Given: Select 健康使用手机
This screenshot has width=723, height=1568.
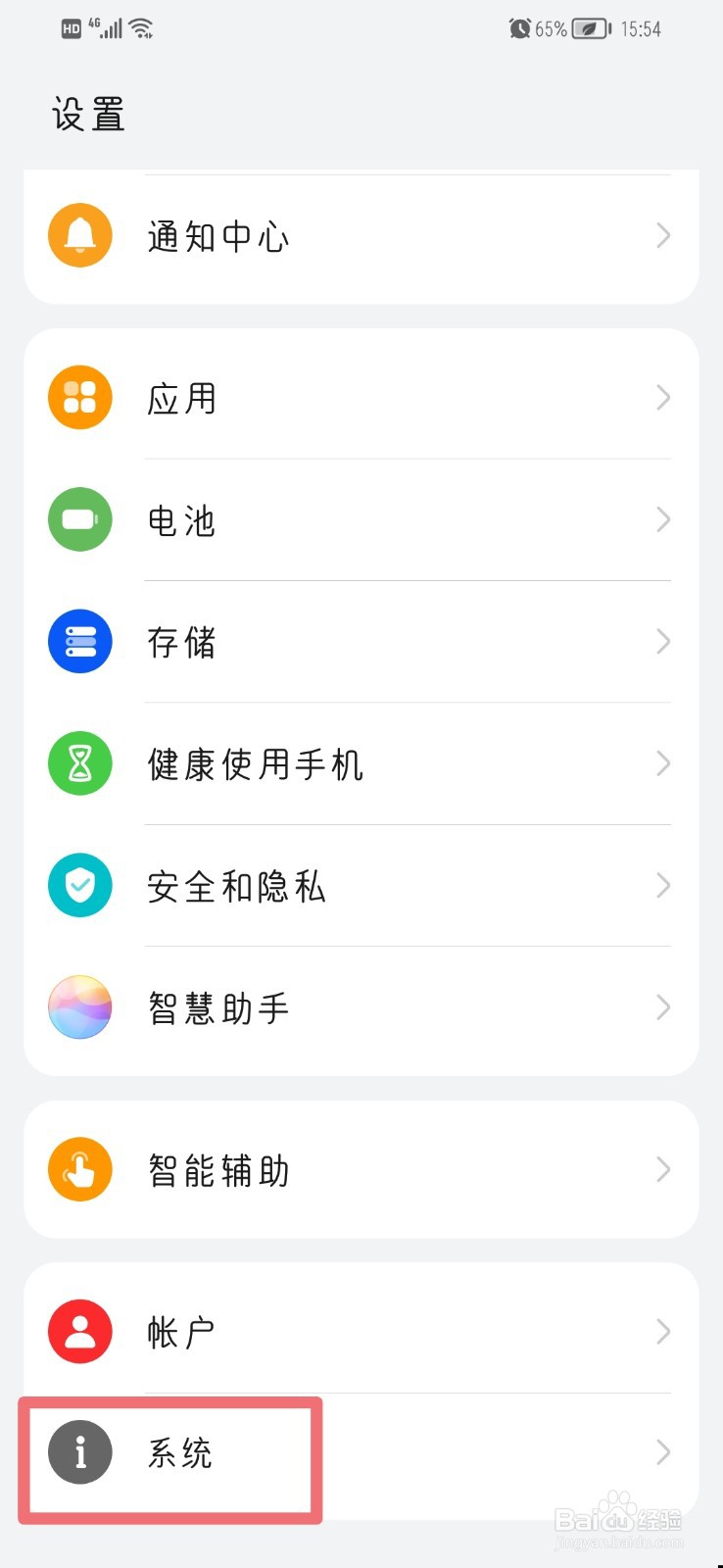Looking at the screenshot, I should tap(361, 763).
